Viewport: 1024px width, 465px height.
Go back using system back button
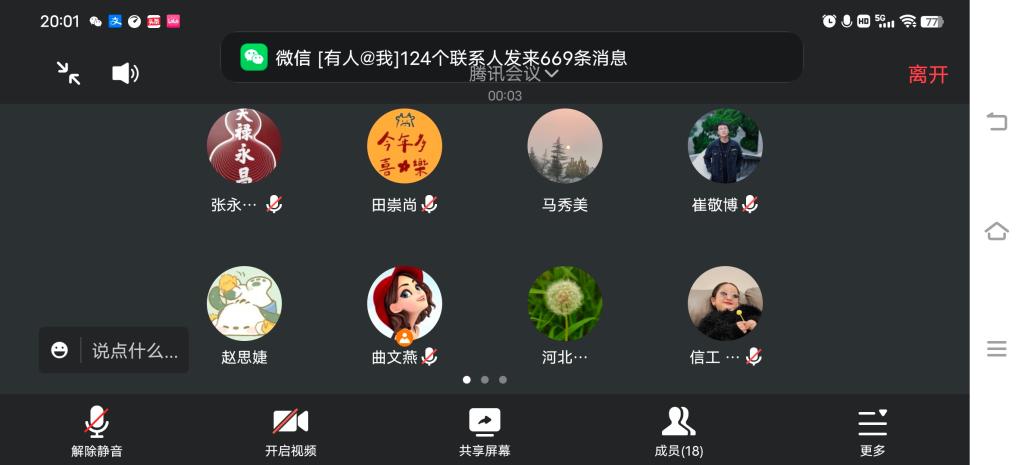point(996,122)
